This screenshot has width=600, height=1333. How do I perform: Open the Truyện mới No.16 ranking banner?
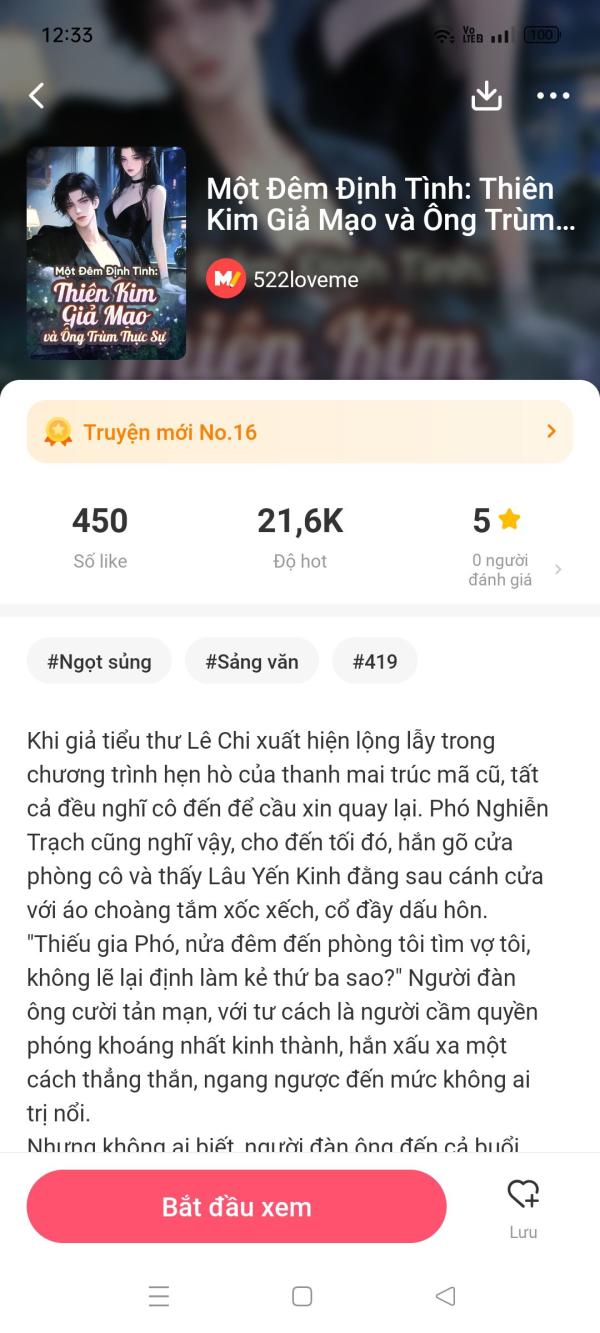[x=300, y=432]
